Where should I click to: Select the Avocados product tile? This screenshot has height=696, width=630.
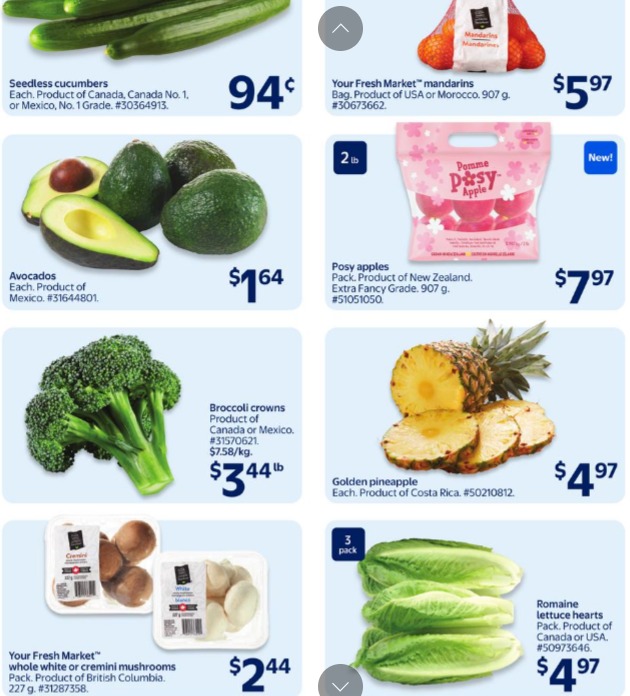[x=152, y=222]
